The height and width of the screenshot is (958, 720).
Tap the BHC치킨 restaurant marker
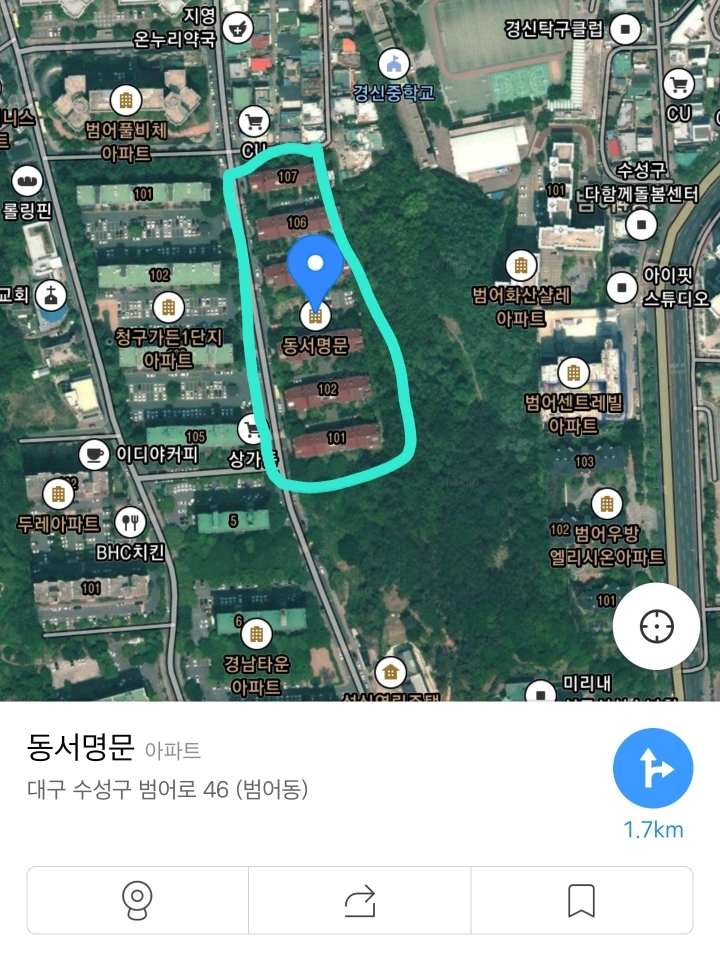click(x=131, y=521)
